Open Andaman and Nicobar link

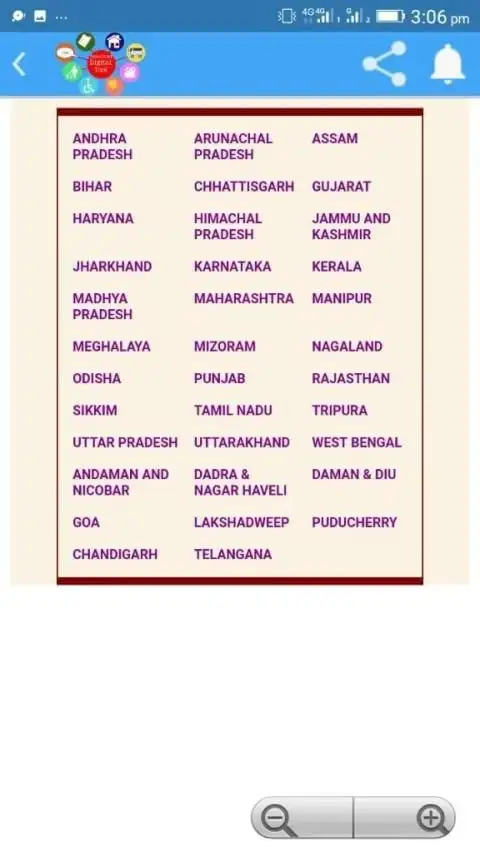pyautogui.click(x=120, y=483)
